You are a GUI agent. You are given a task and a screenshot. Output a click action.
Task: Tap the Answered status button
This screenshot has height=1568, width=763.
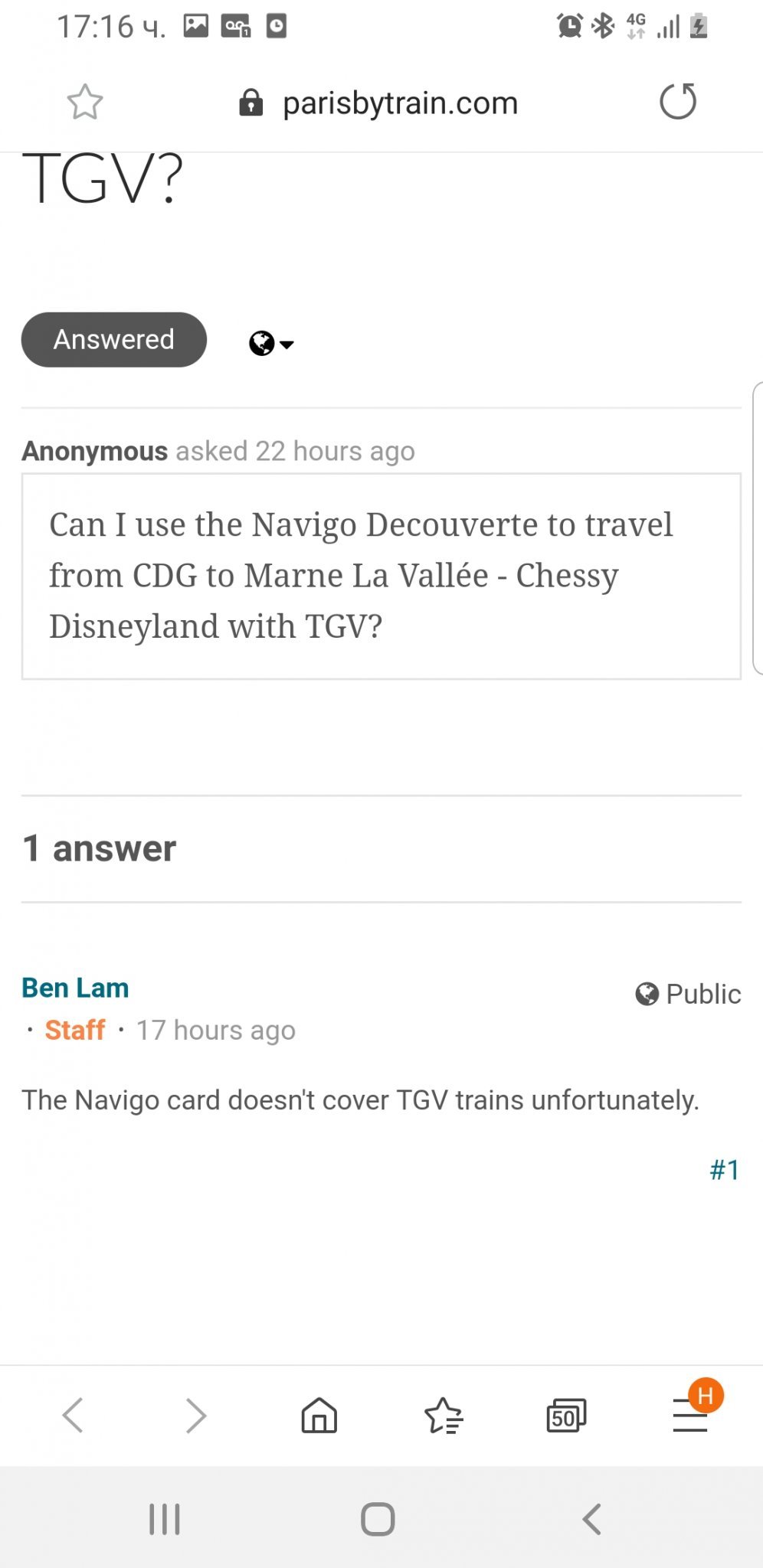113,339
